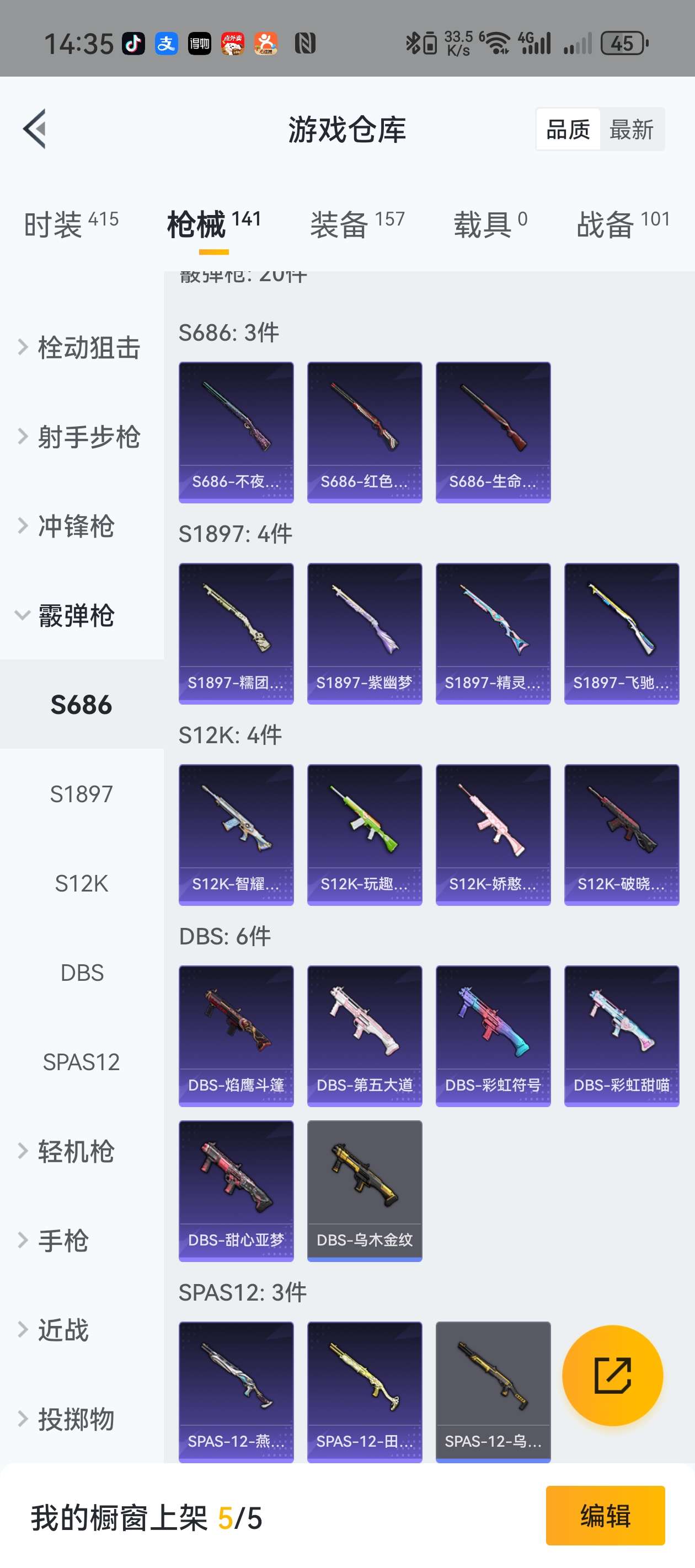Tap 编辑 to edit my showcase
The height and width of the screenshot is (1568, 695).
pos(605,1515)
